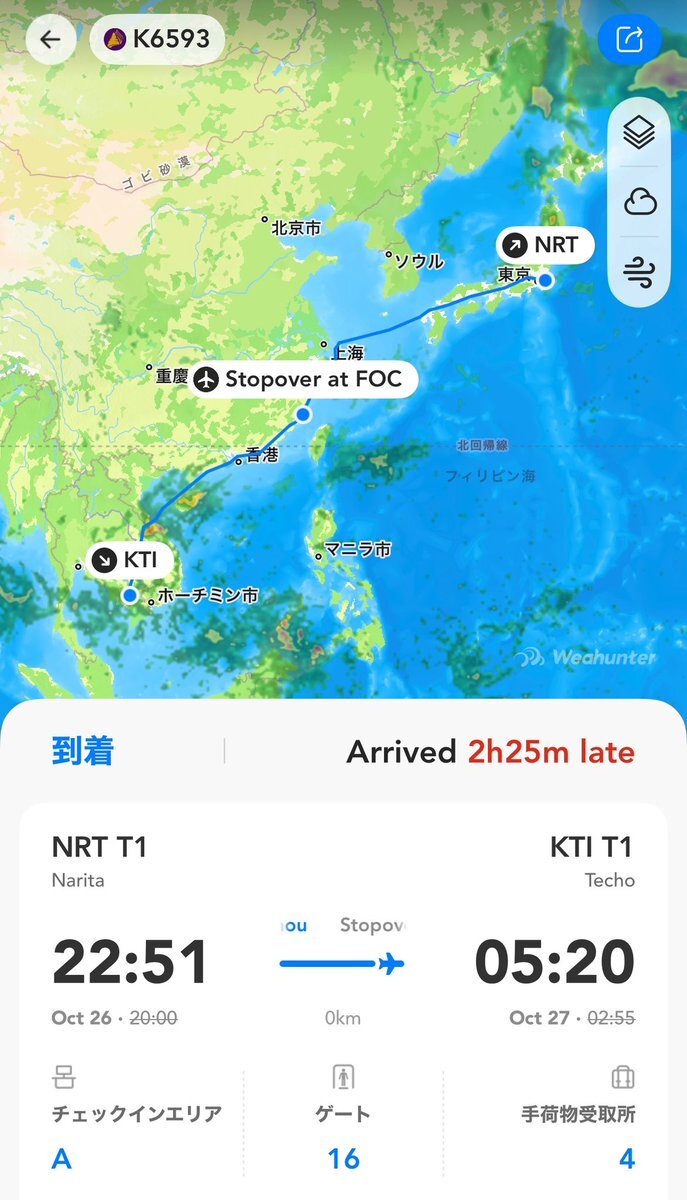Share this flight

[x=629, y=40]
